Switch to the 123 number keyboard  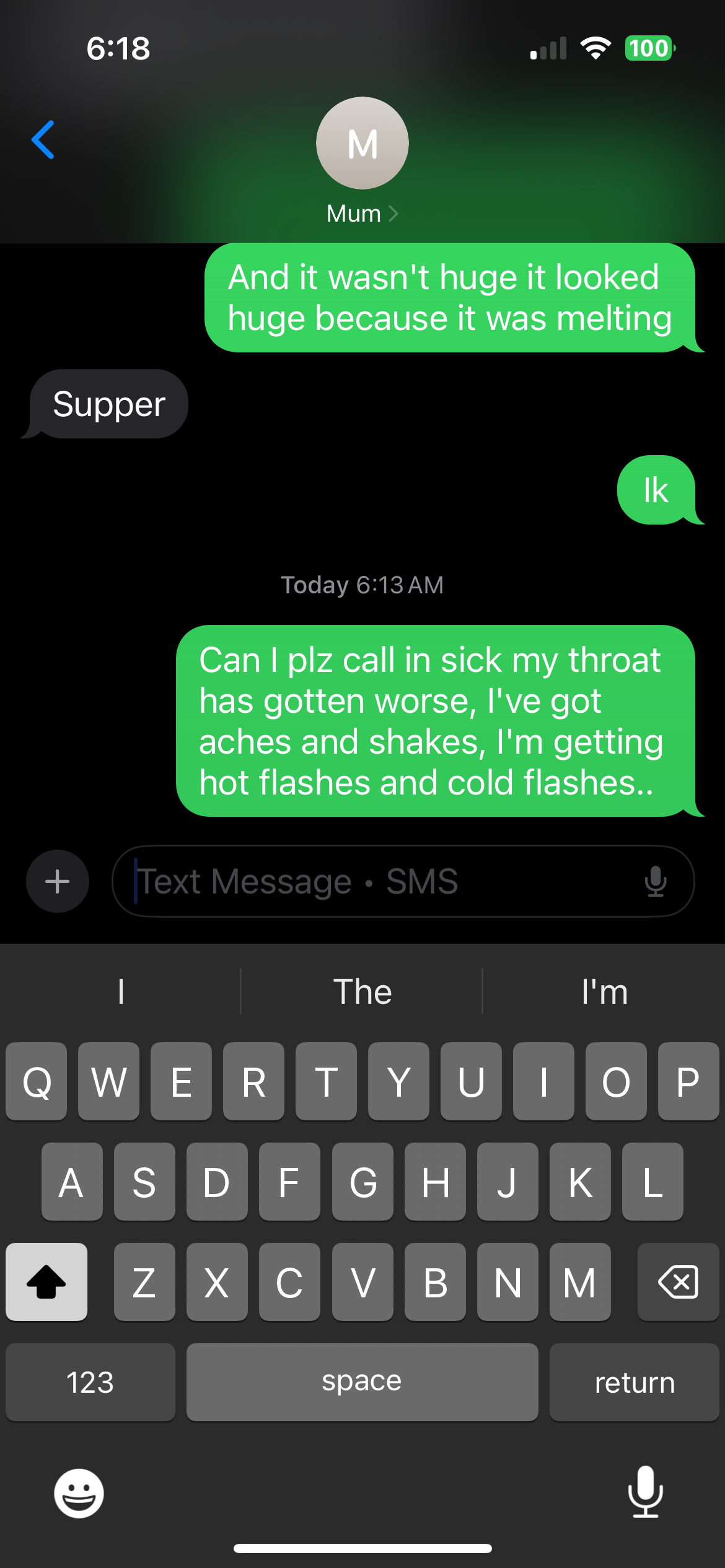tap(90, 1382)
